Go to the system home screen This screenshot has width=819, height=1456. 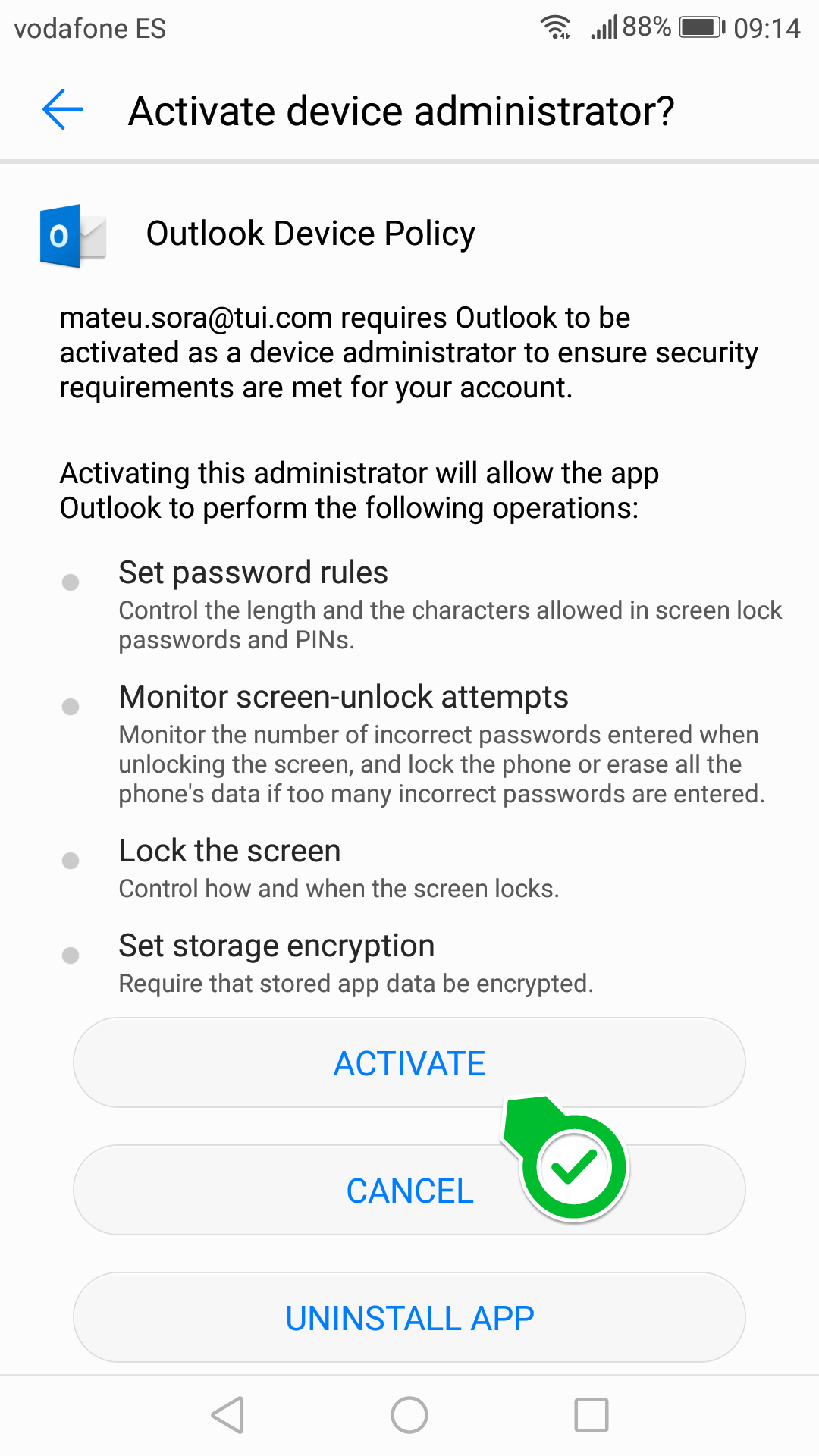coord(409,1415)
